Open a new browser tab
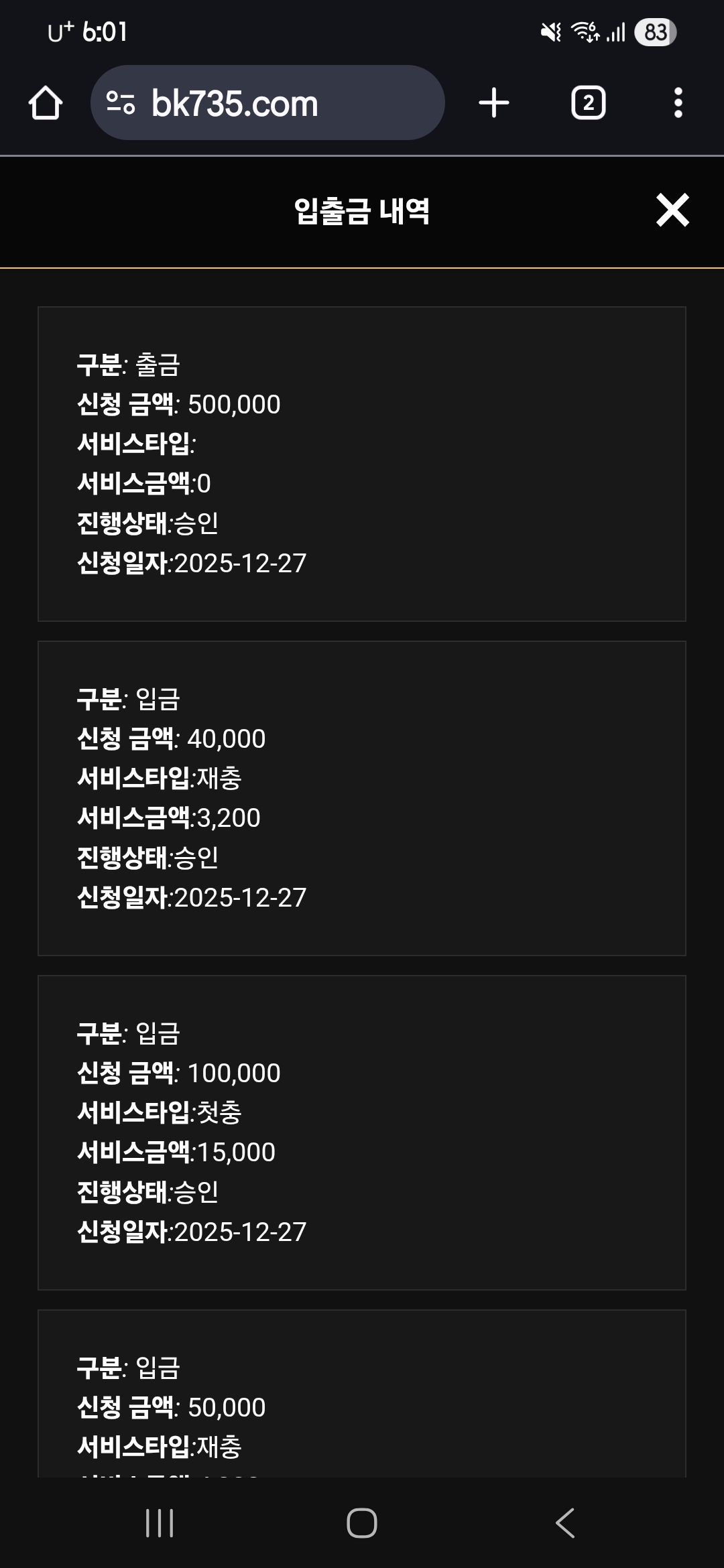The image size is (724, 1568). [494, 103]
